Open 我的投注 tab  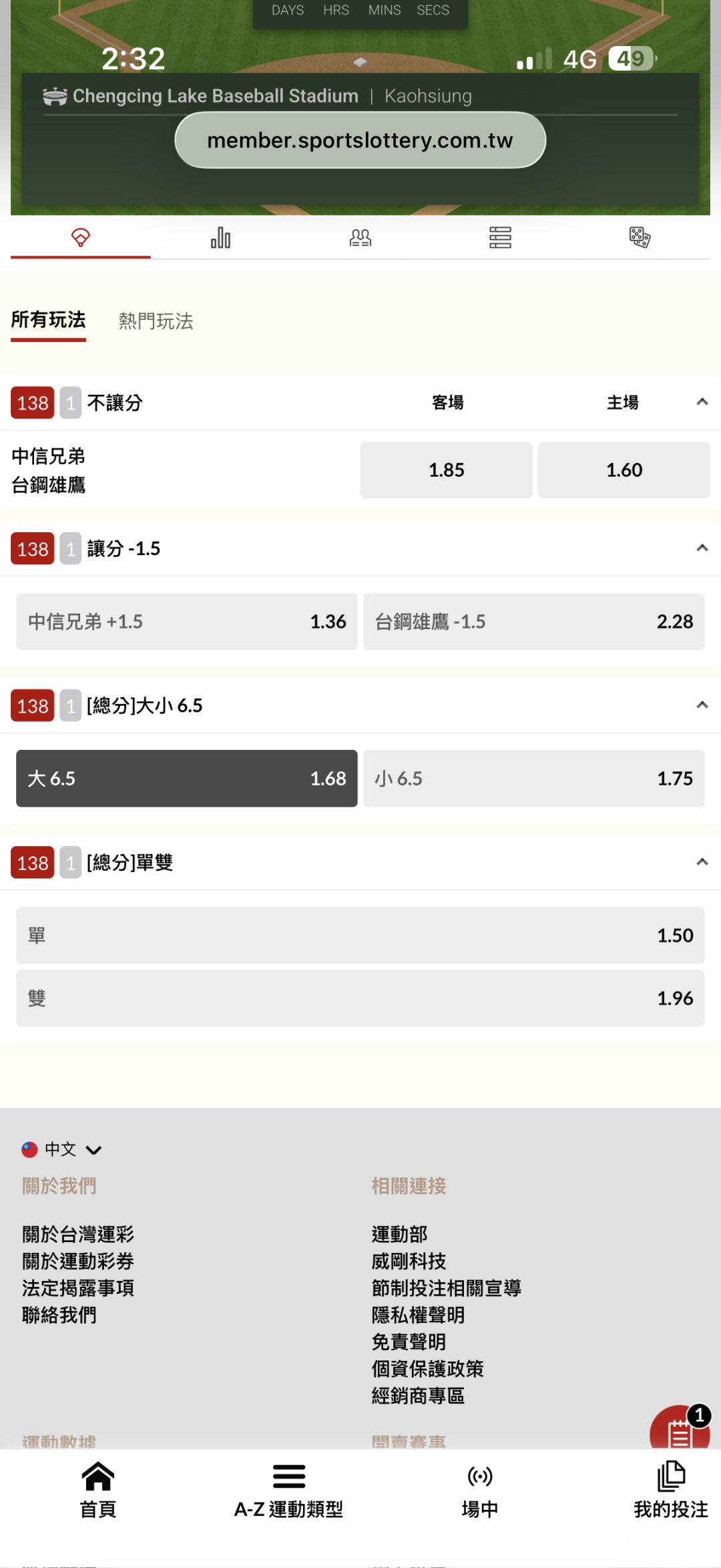coord(671,1491)
